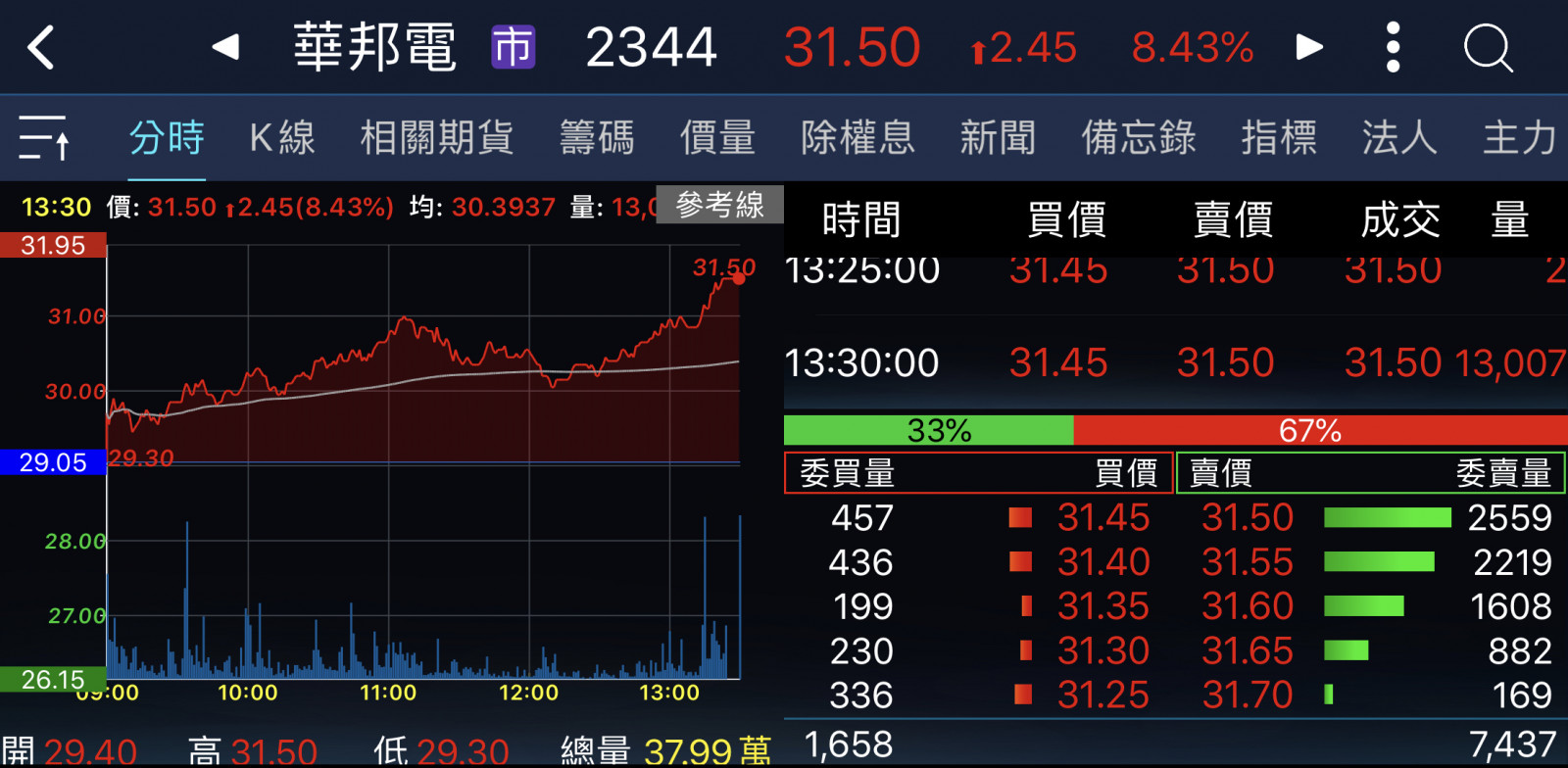Open the tab sort menu icon
1568x768 pixels.
(44, 137)
